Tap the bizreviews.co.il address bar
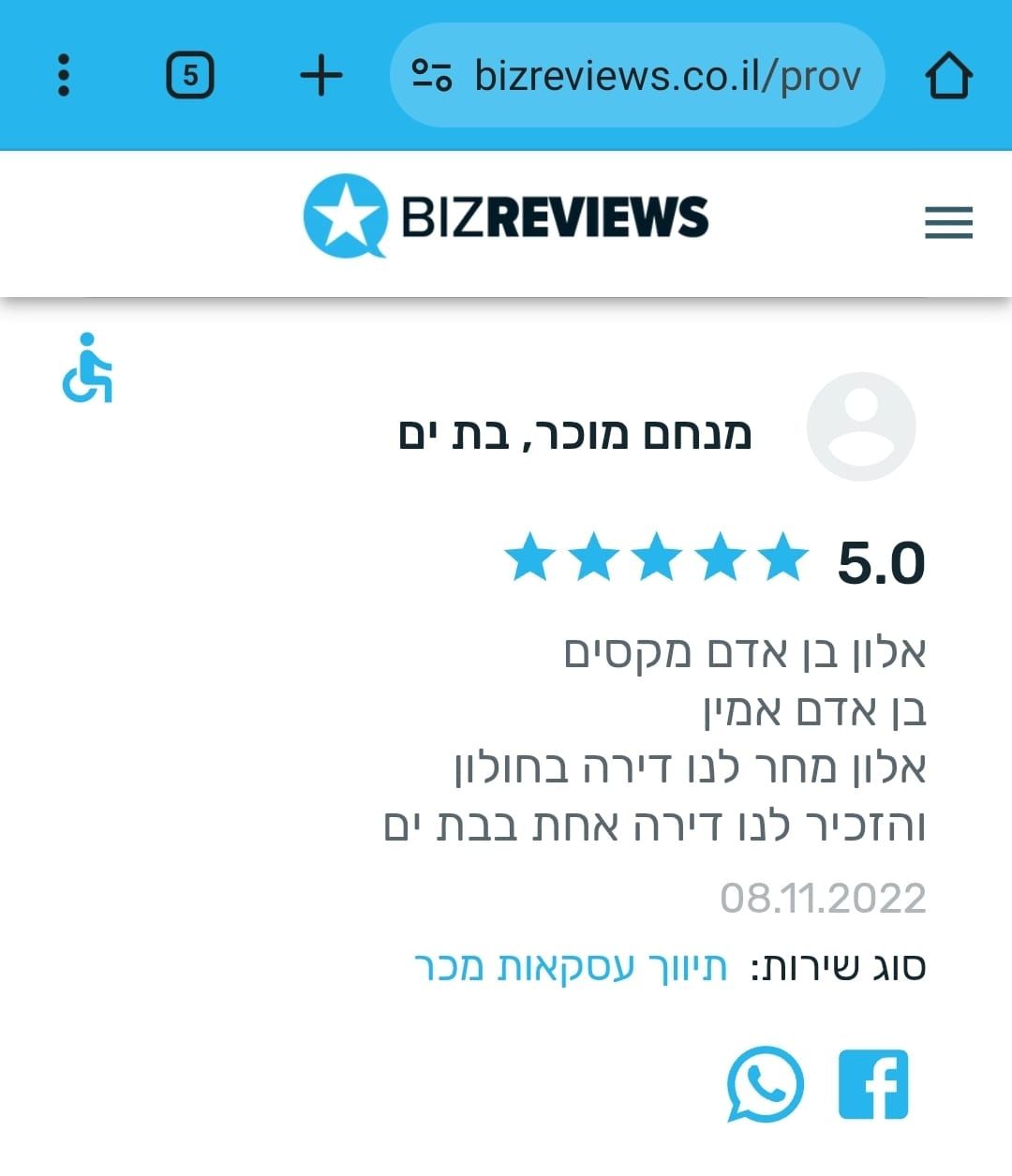Viewport: 1012px width, 1176px height. 637,75
